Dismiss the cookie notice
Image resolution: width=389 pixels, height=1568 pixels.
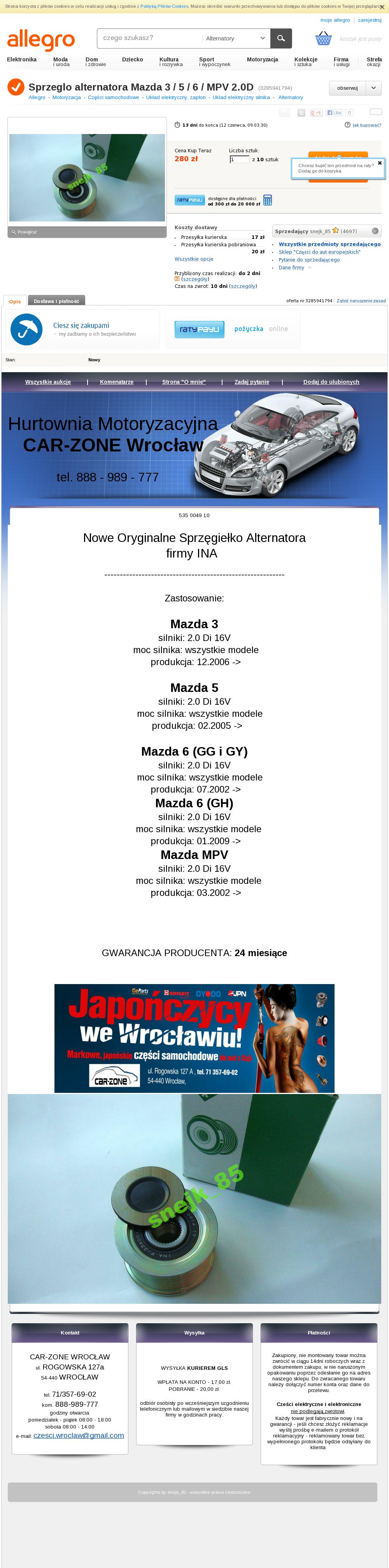(382, 7)
